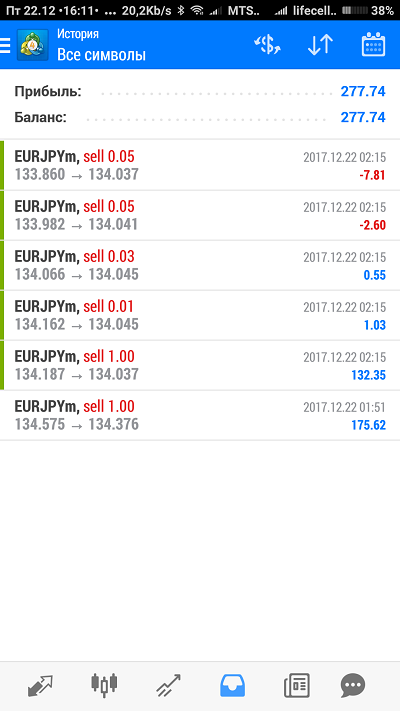Switch to the News tab

[297, 685]
